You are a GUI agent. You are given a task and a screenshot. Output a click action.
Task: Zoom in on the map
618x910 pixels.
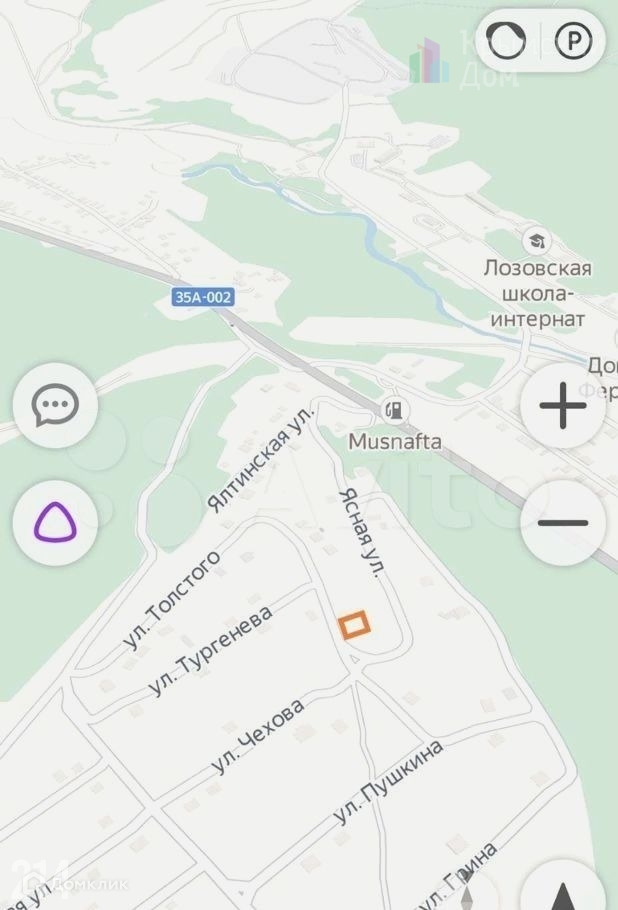pos(562,407)
